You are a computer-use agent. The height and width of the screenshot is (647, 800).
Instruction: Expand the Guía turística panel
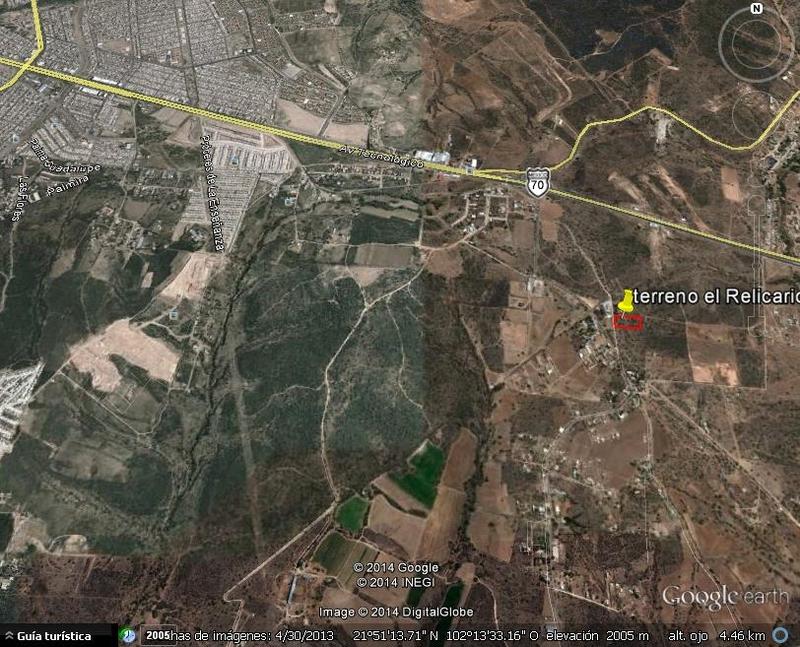[x=8, y=636]
